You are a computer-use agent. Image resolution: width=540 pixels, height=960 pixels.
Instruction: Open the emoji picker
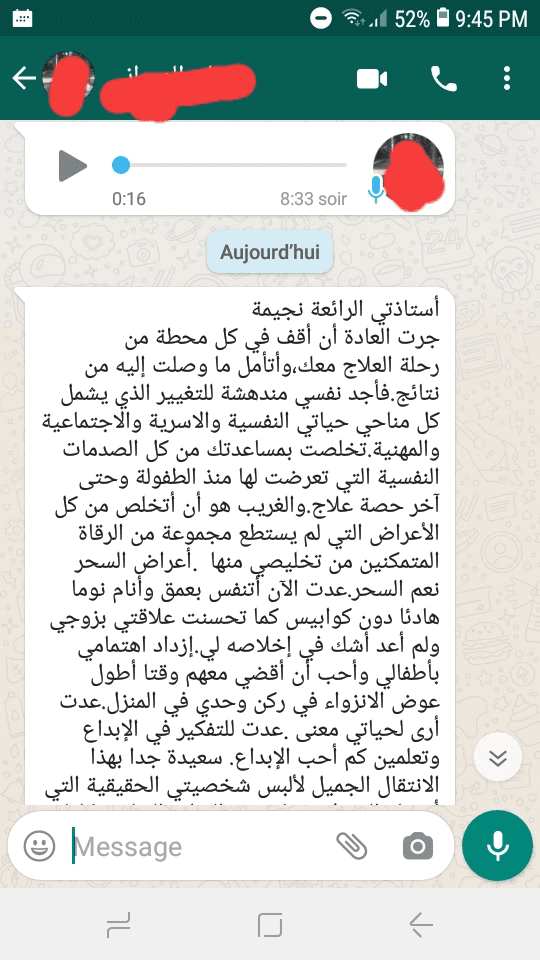coord(39,847)
